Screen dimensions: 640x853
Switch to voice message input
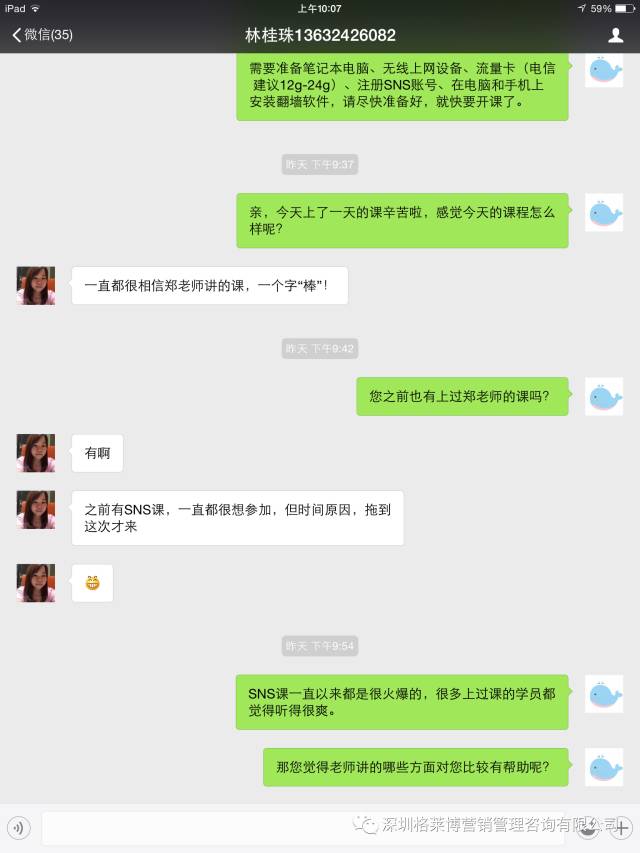click(x=18, y=827)
